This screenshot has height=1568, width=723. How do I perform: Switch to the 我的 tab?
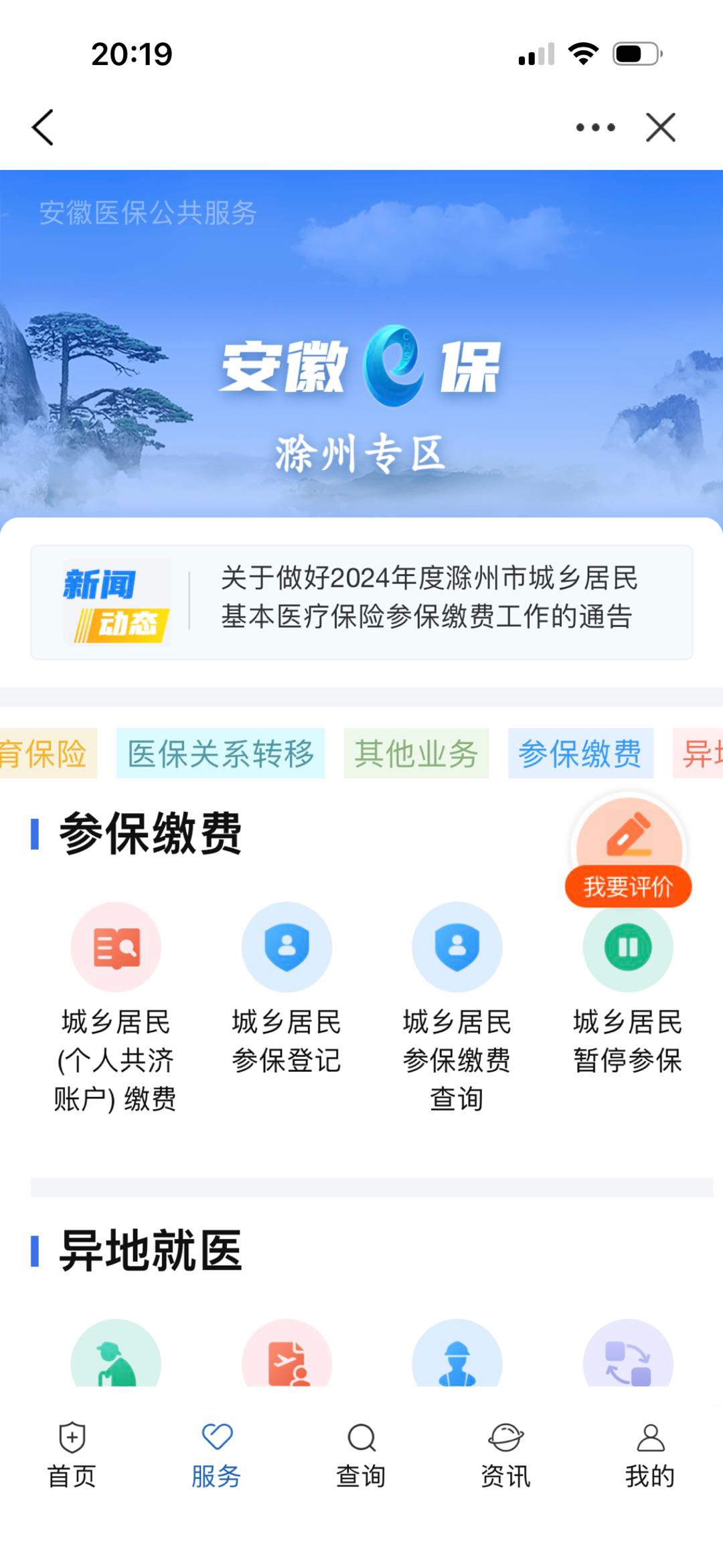[649, 1455]
